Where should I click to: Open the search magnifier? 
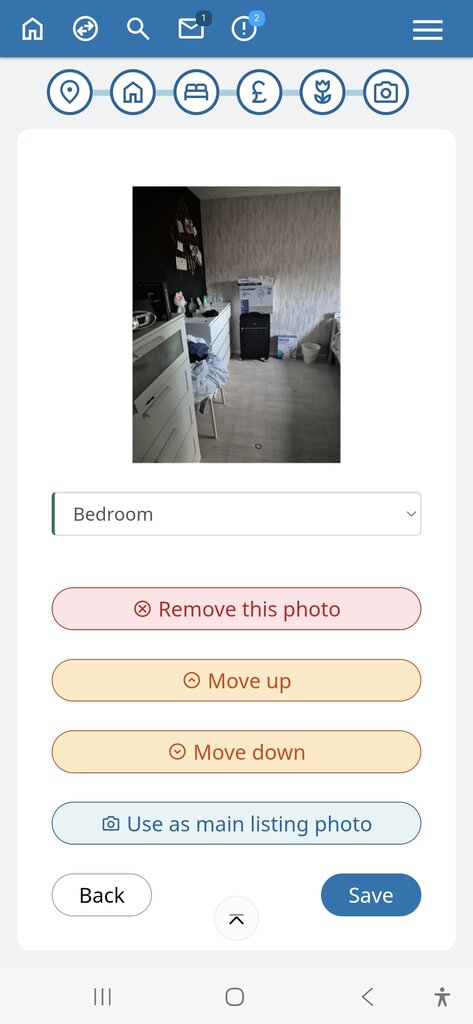[x=138, y=29]
